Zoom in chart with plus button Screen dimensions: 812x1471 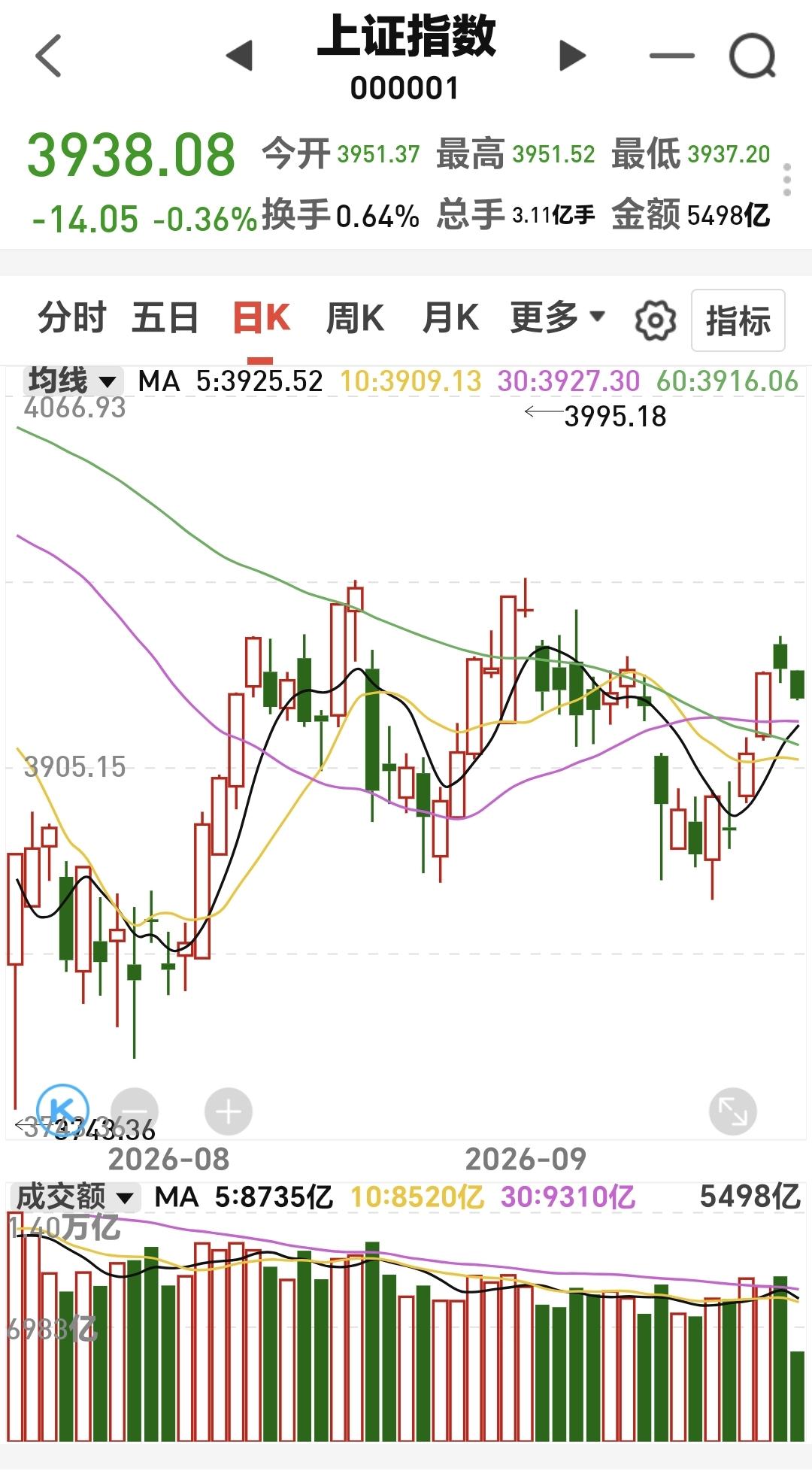coord(229,1112)
